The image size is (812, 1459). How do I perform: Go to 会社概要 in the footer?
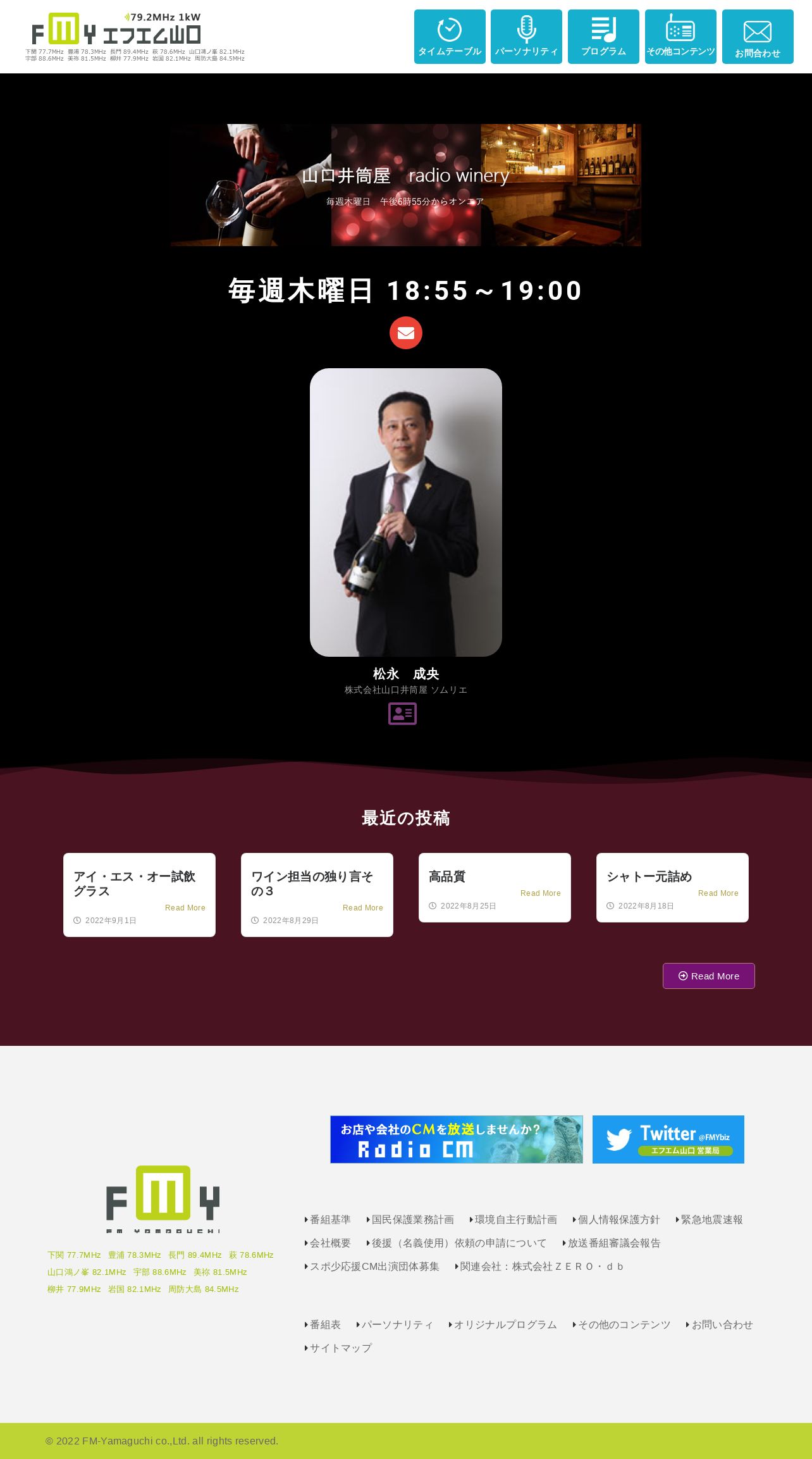(x=328, y=1243)
